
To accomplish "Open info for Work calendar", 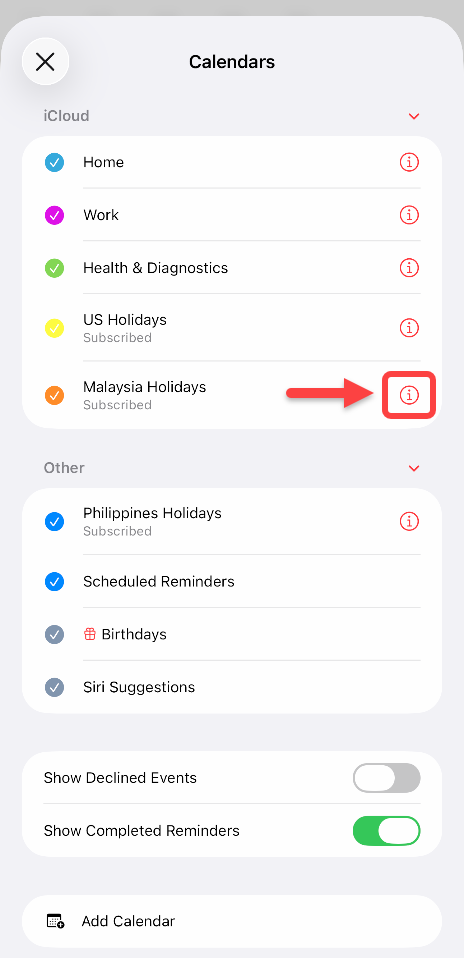I will pyautogui.click(x=409, y=215).
